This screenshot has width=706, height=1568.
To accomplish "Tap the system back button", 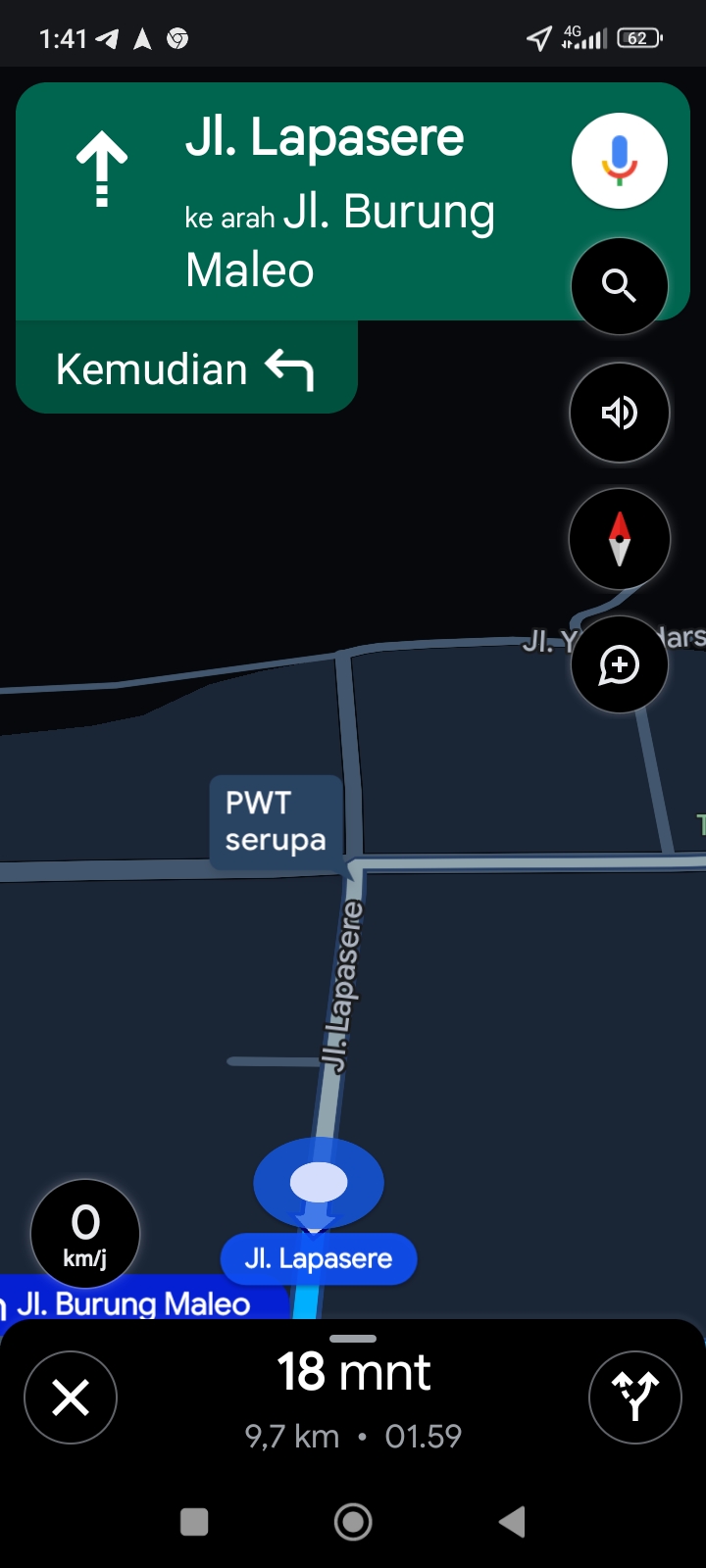I will tap(512, 1522).
